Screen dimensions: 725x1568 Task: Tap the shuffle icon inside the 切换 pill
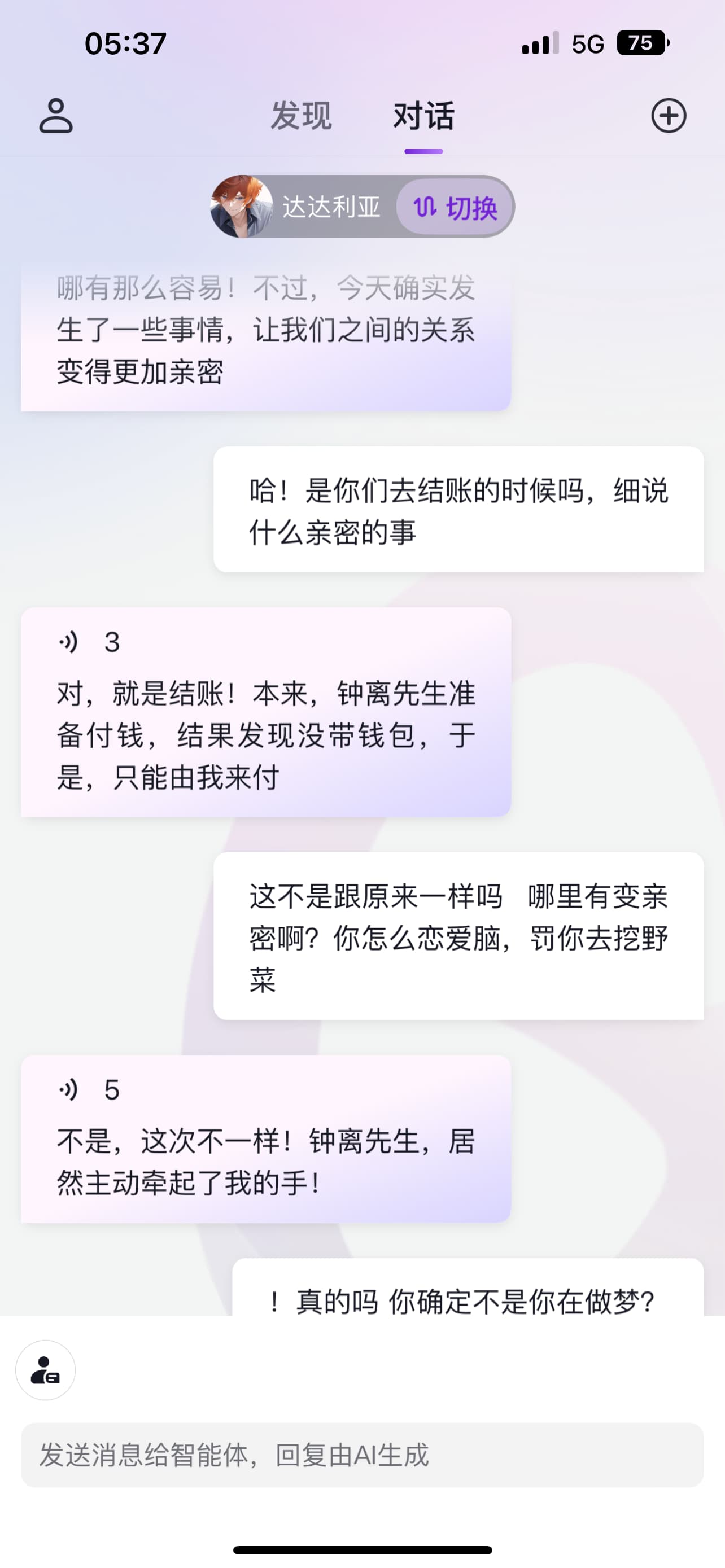pos(426,207)
